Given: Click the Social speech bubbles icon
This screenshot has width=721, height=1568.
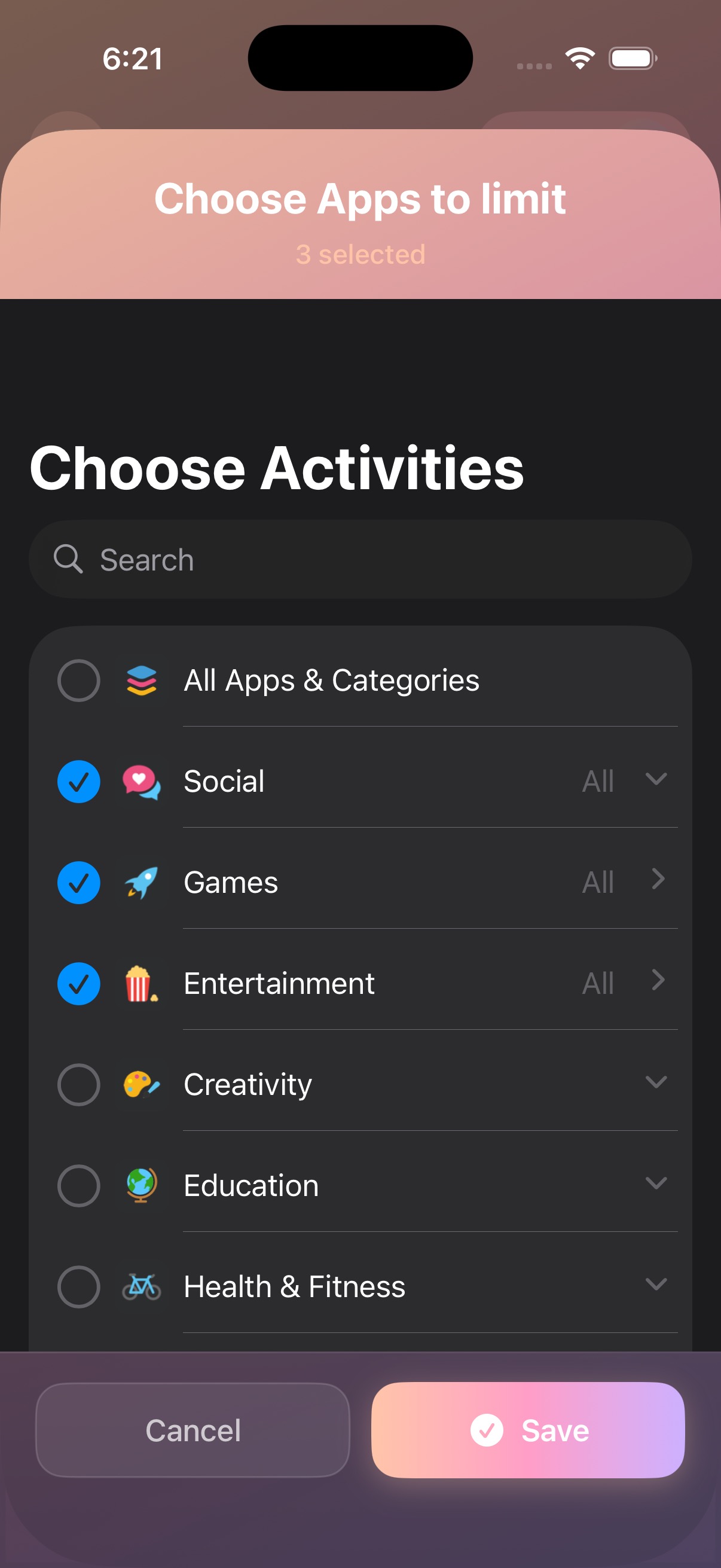Looking at the screenshot, I should point(140,781).
